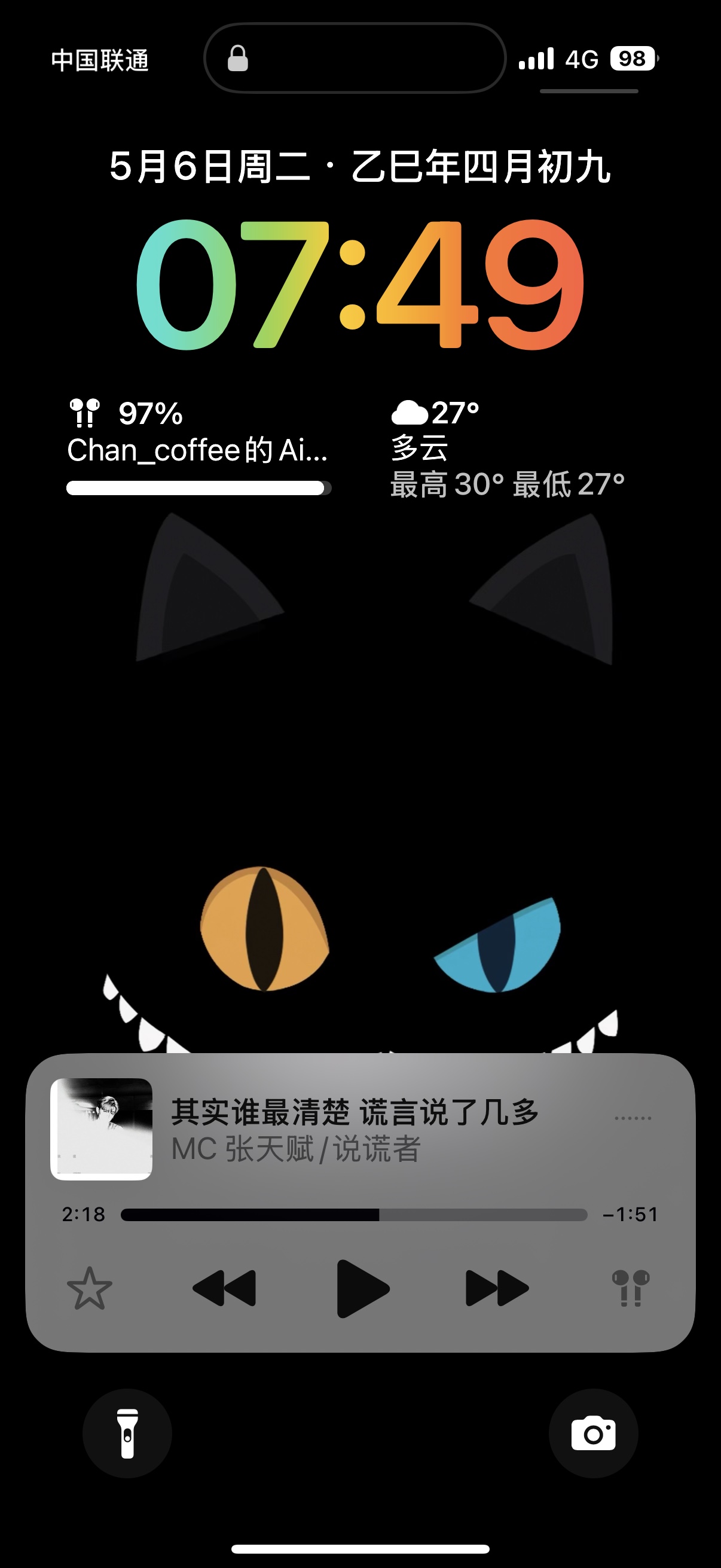Skip forward to the next track
Viewport: 721px width, 1568px height.
(497, 1288)
